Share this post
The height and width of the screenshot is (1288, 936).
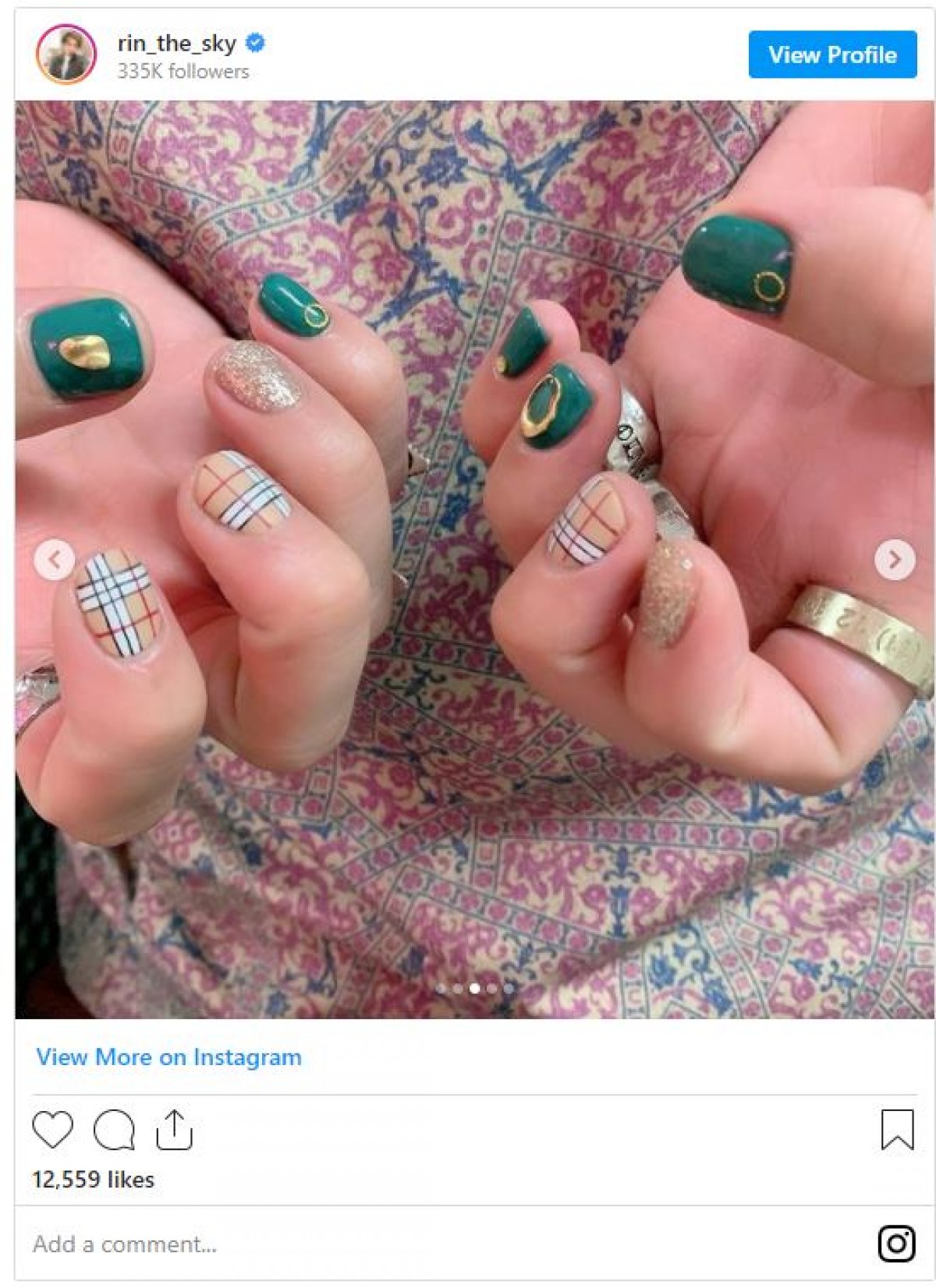tap(174, 1130)
